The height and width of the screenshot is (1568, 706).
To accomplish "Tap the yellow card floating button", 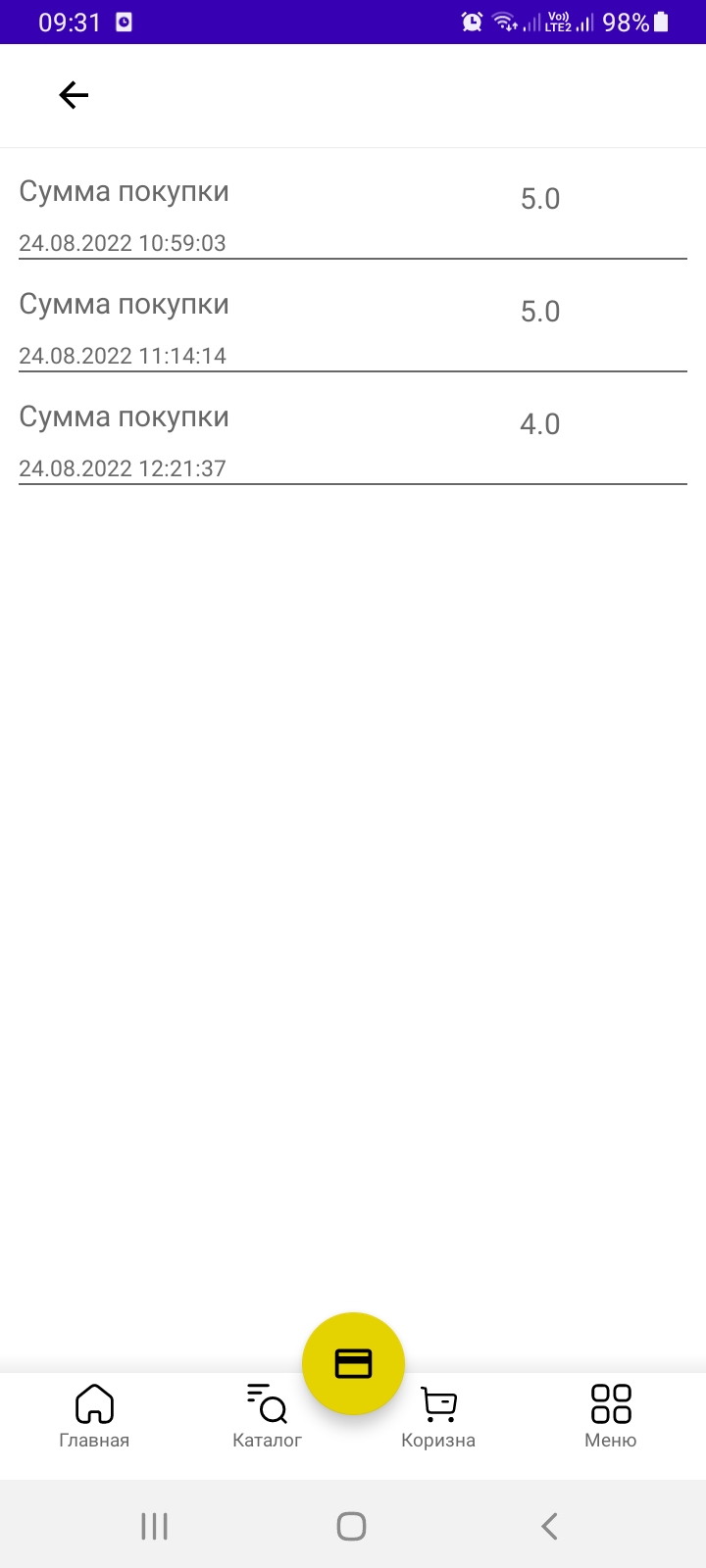I will click(x=353, y=1363).
